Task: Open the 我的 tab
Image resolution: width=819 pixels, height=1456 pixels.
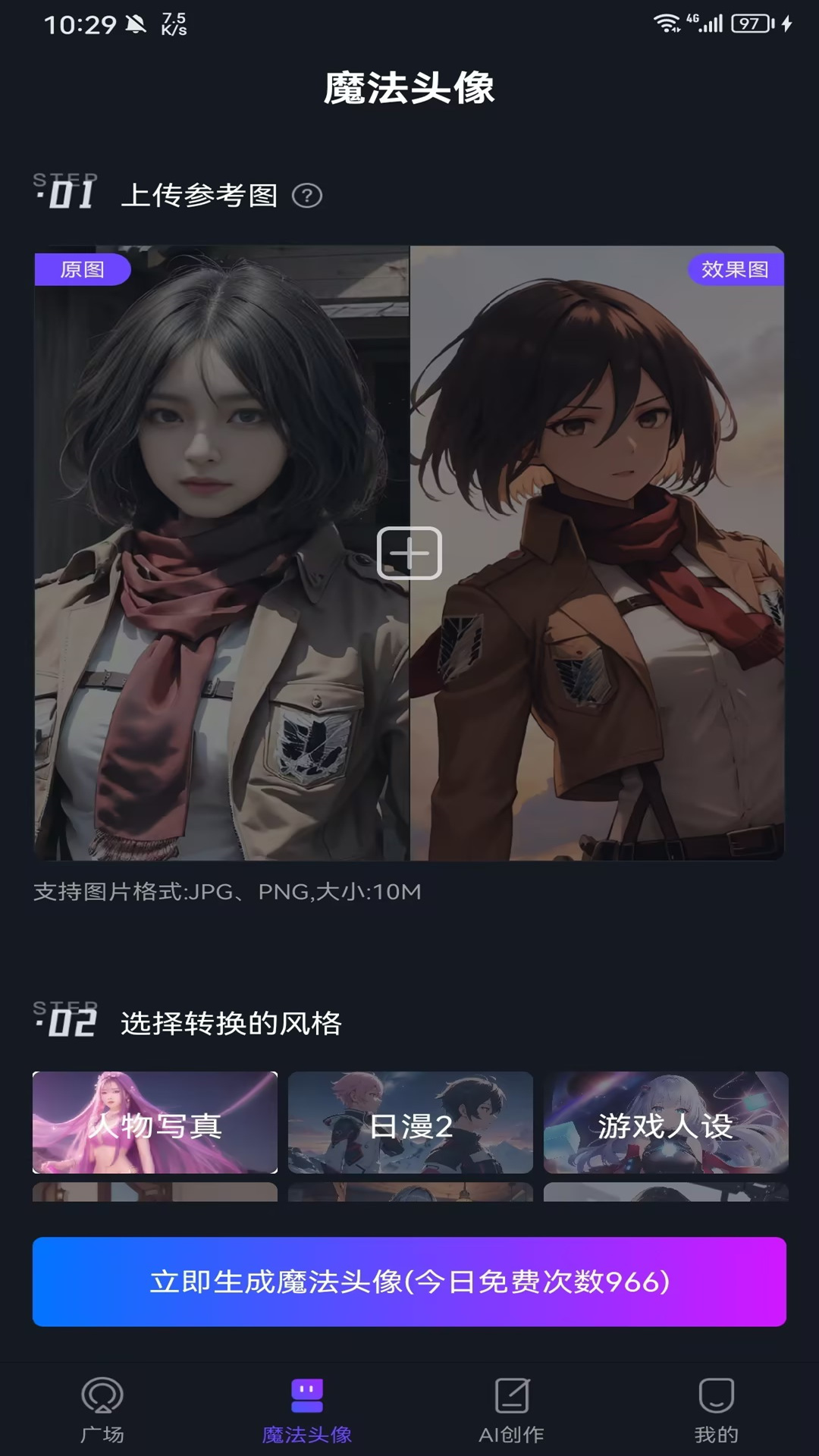Action: pos(717,1410)
